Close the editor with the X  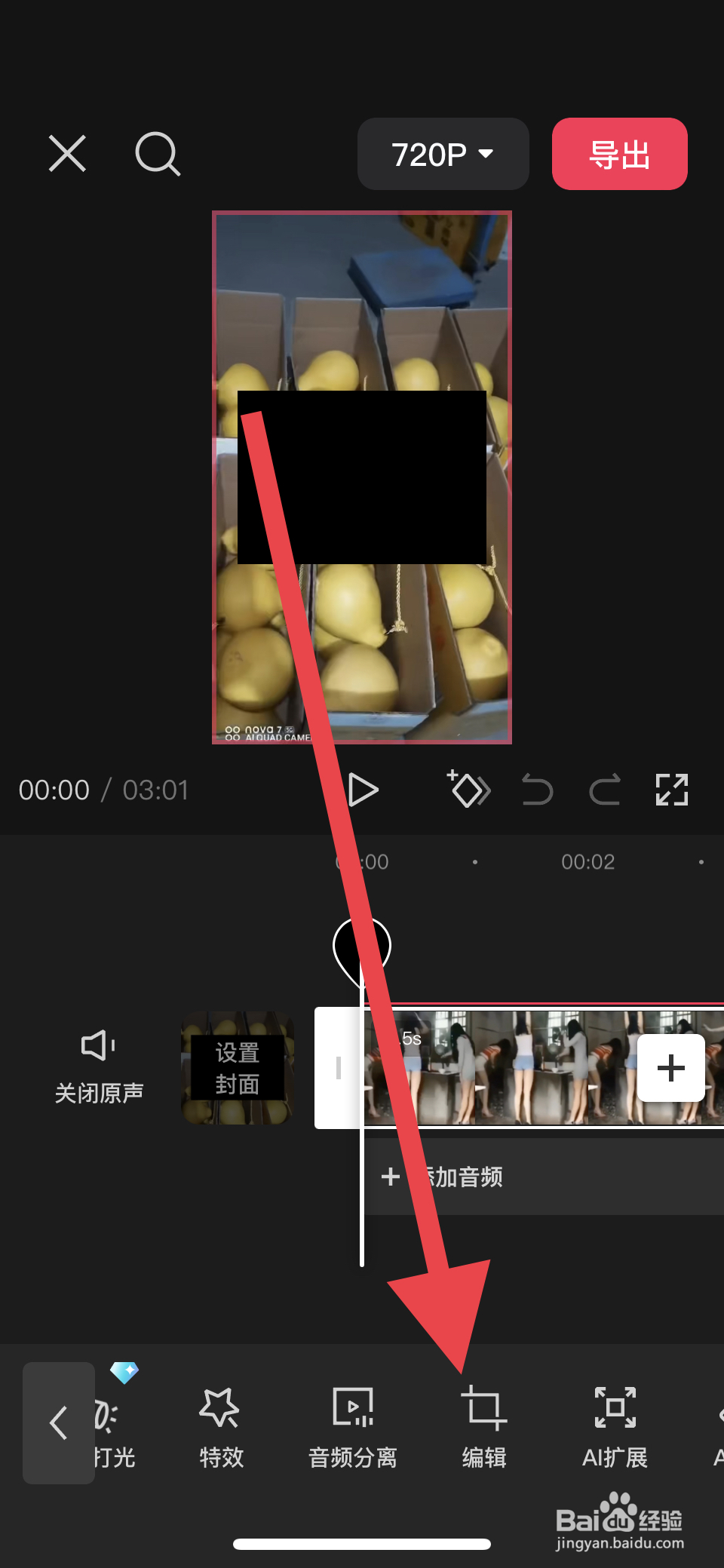click(66, 154)
